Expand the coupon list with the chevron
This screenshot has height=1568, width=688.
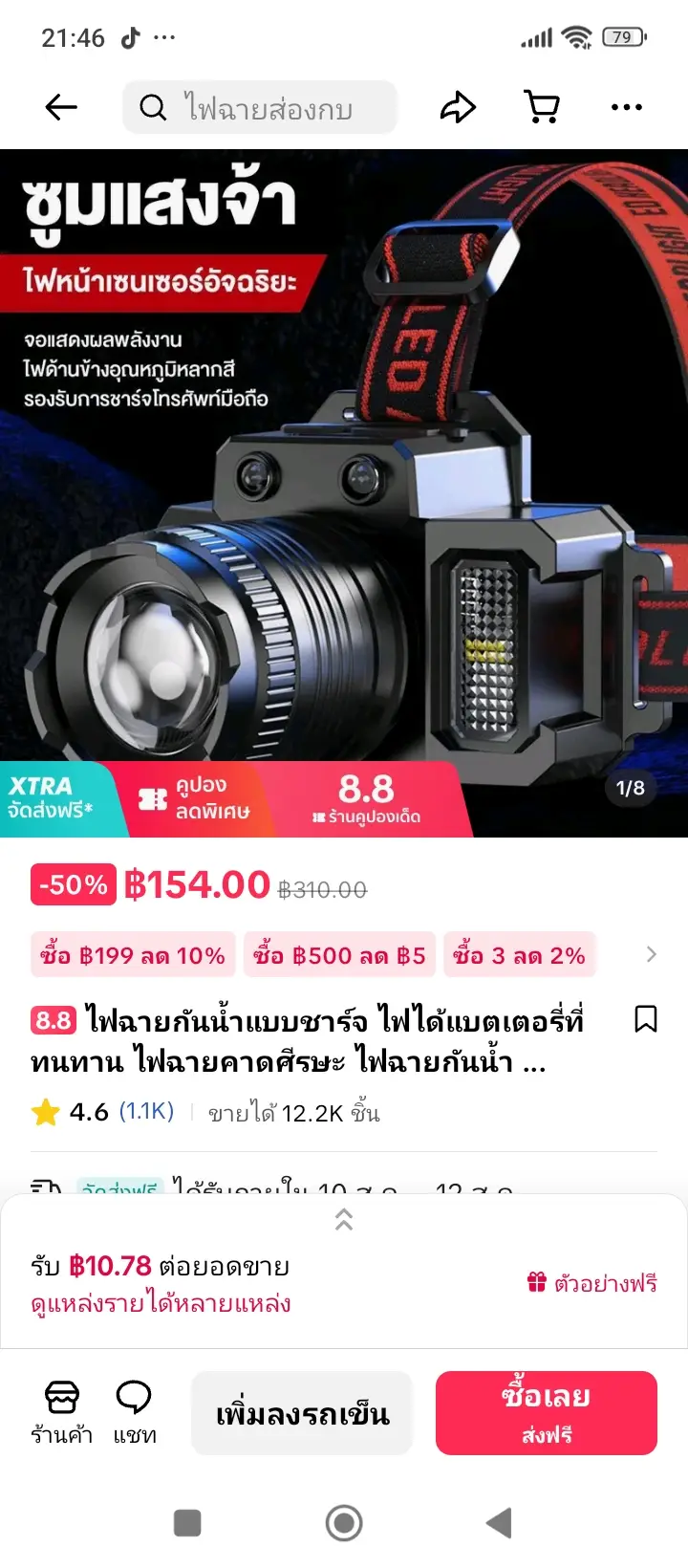pyautogui.click(x=652, y=954)
